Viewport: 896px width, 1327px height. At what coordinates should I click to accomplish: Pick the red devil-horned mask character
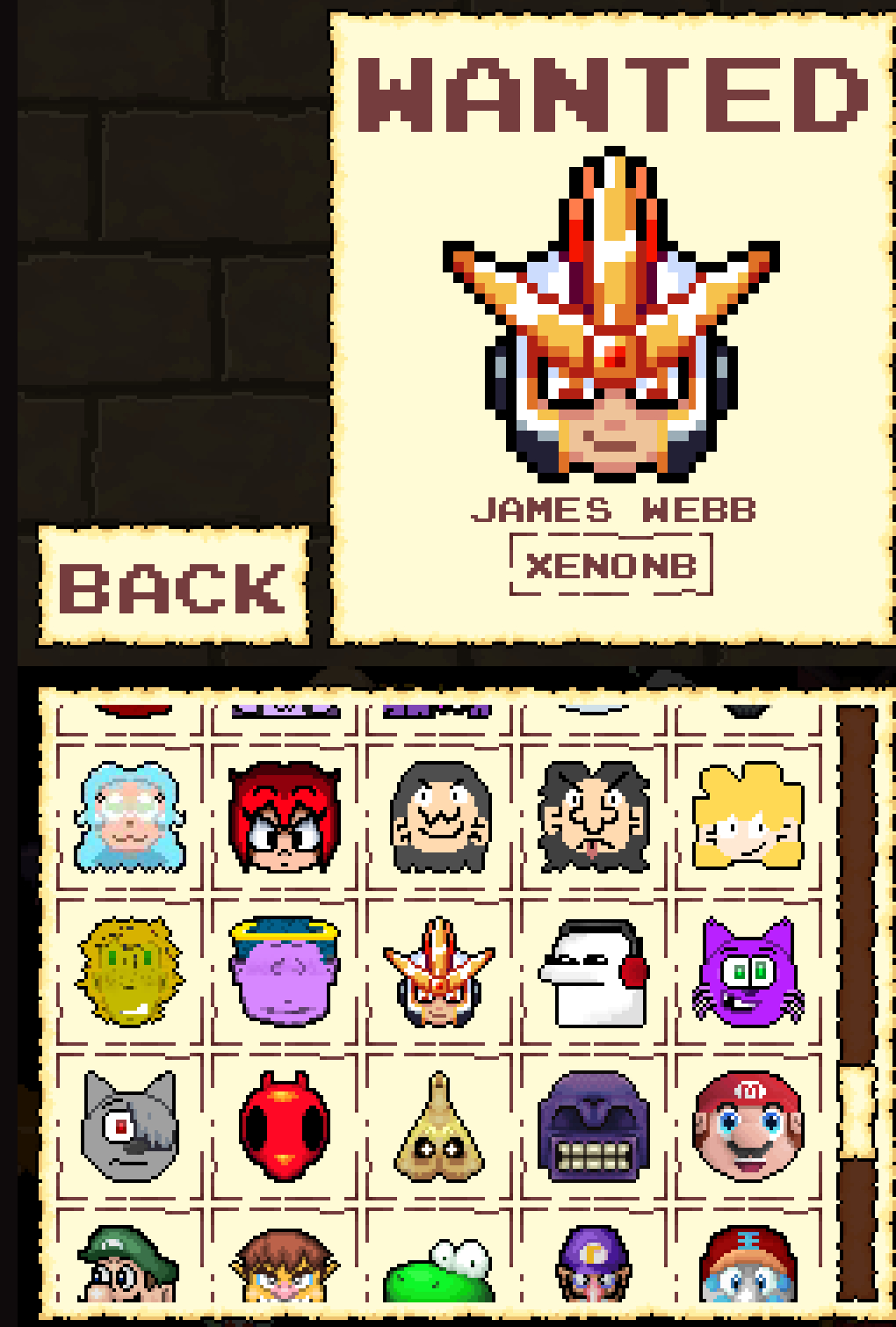pos(284,1127)
